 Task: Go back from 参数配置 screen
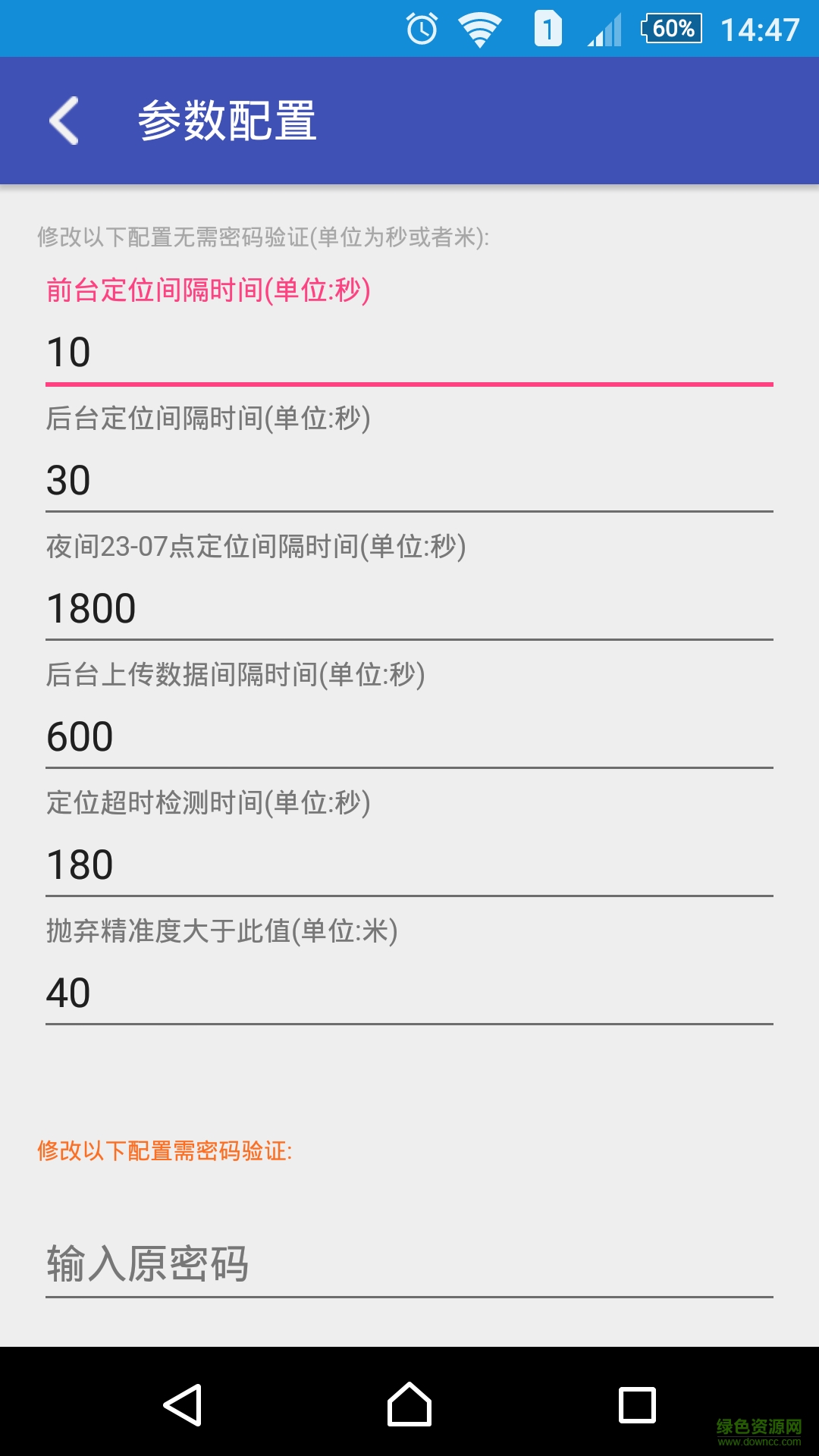click(x=64, y=121)
